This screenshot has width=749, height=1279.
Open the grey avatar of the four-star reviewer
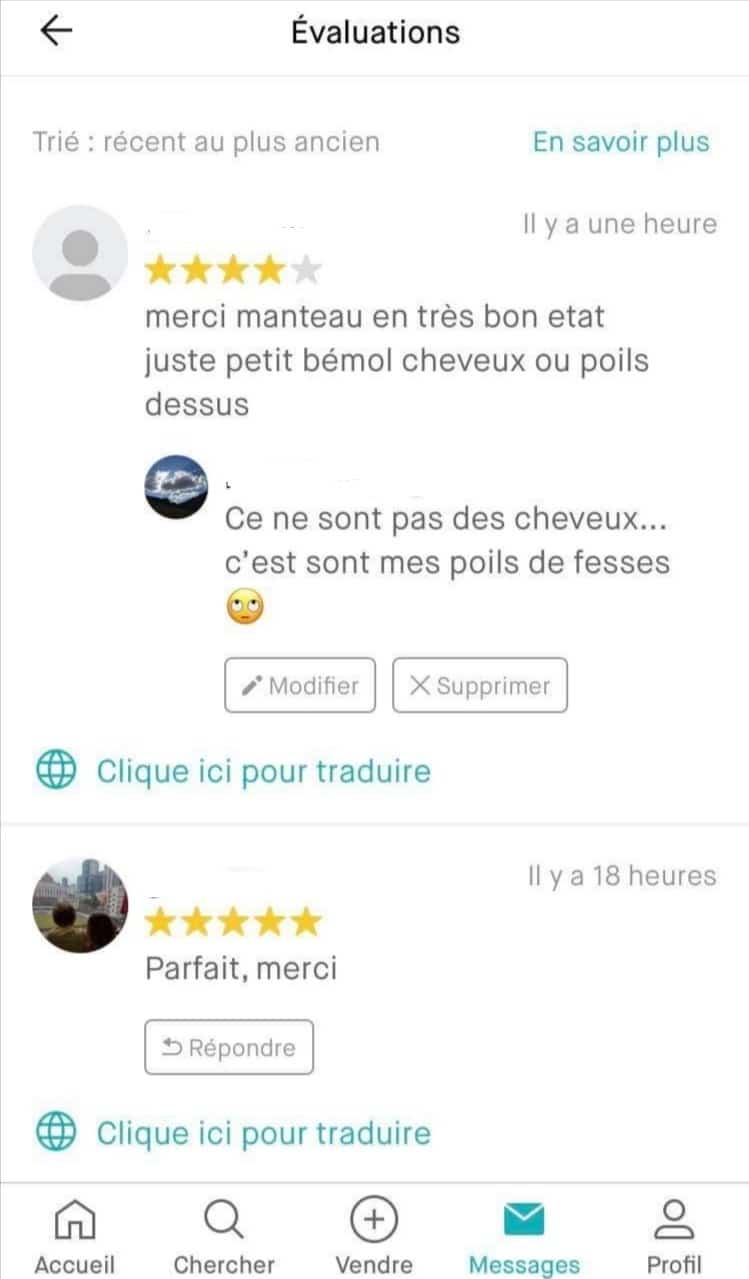(x=80, y=253)
